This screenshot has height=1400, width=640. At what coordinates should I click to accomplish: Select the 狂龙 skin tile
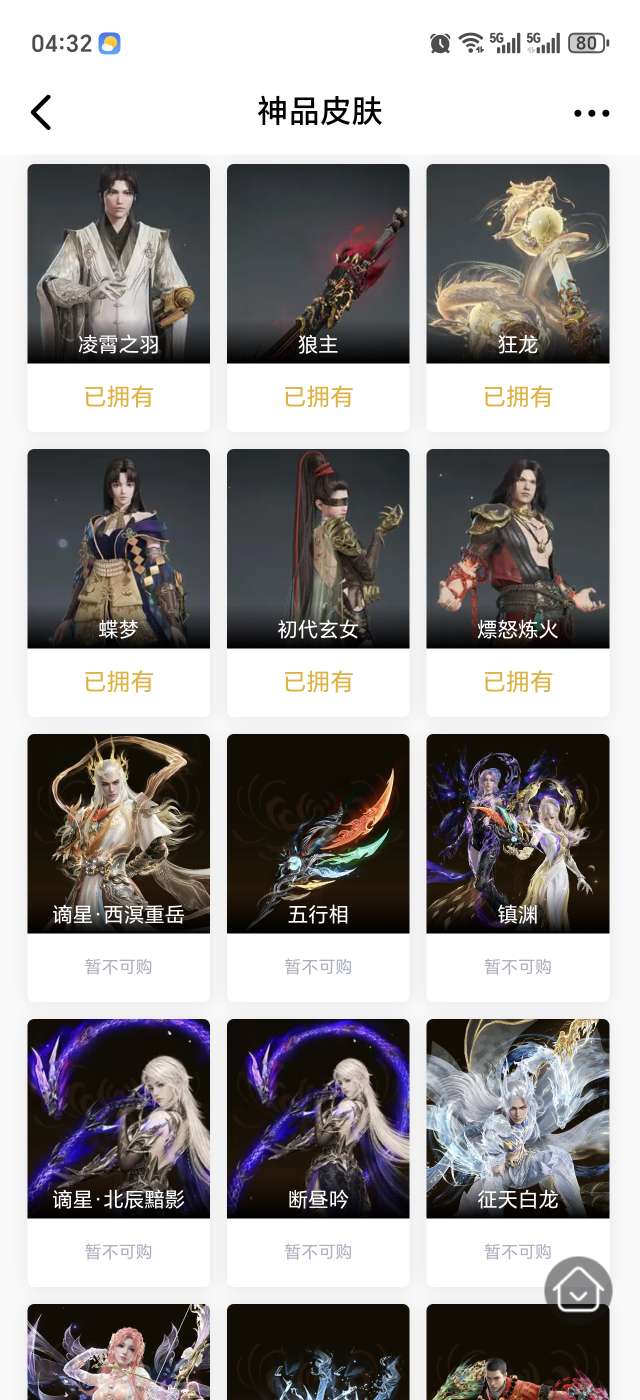pos(518,298)
